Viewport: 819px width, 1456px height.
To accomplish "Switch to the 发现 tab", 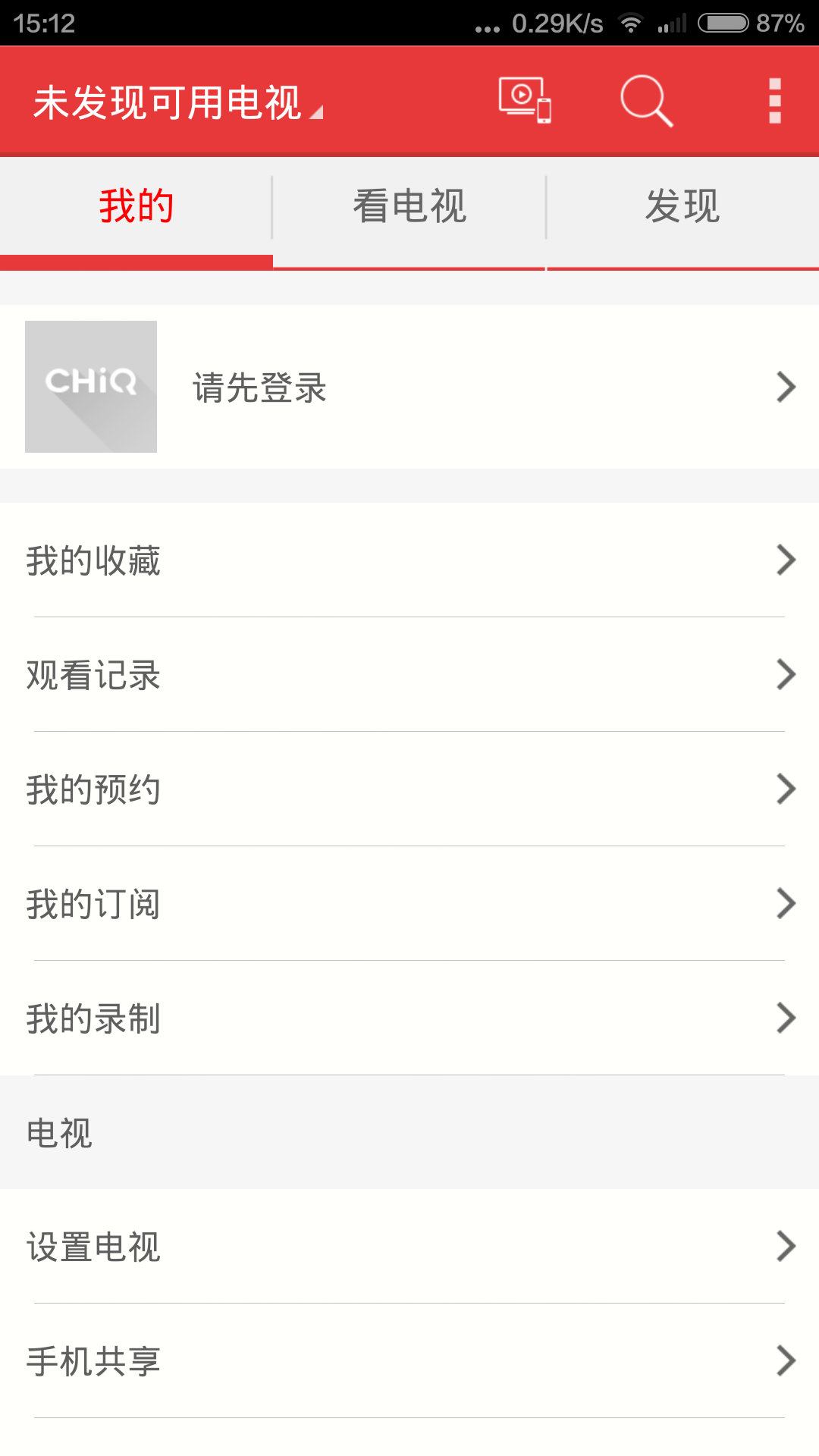I will pyautogui.click(x=682, y=205).
